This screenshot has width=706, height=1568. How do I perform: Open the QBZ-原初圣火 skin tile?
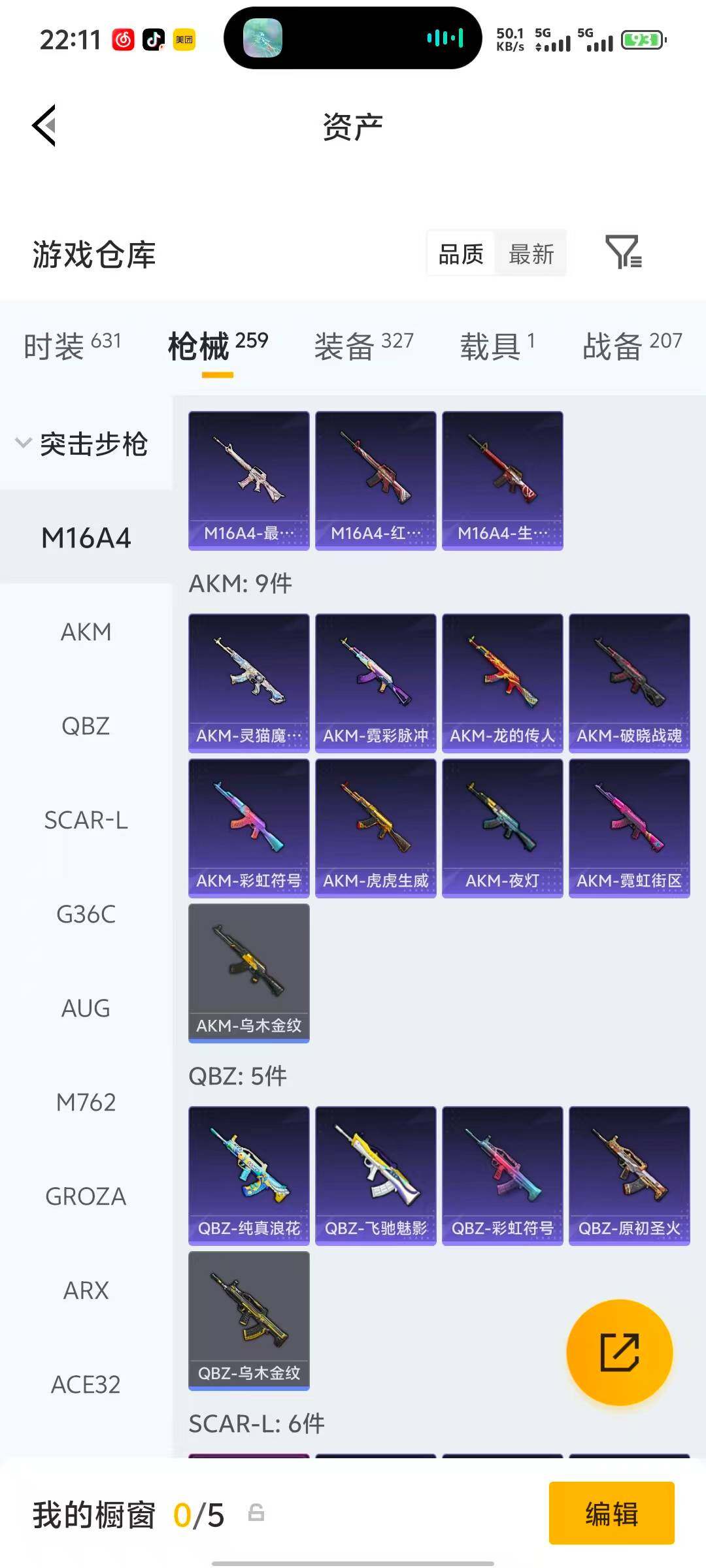coord(629,1175)
